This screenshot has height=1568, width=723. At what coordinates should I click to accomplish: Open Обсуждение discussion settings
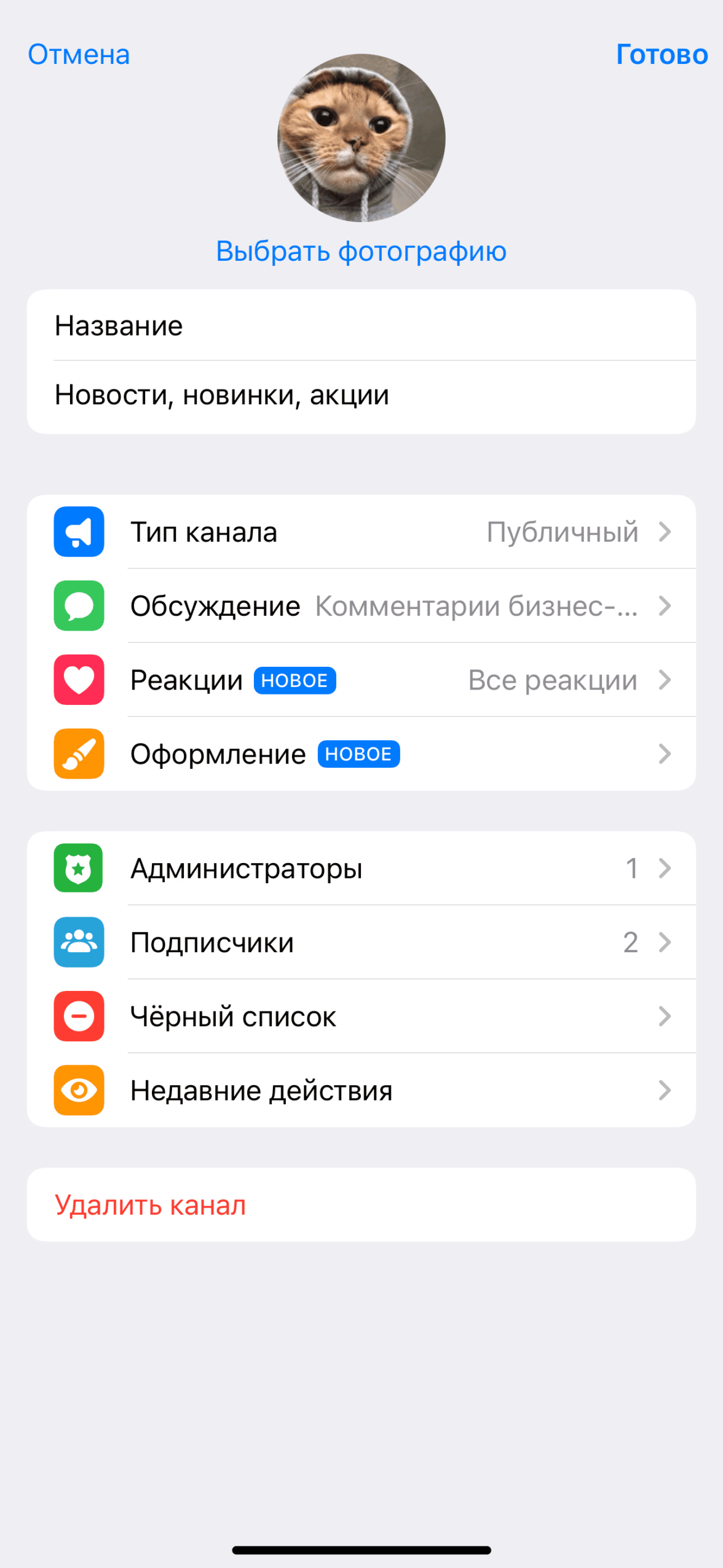pos(361,606)
